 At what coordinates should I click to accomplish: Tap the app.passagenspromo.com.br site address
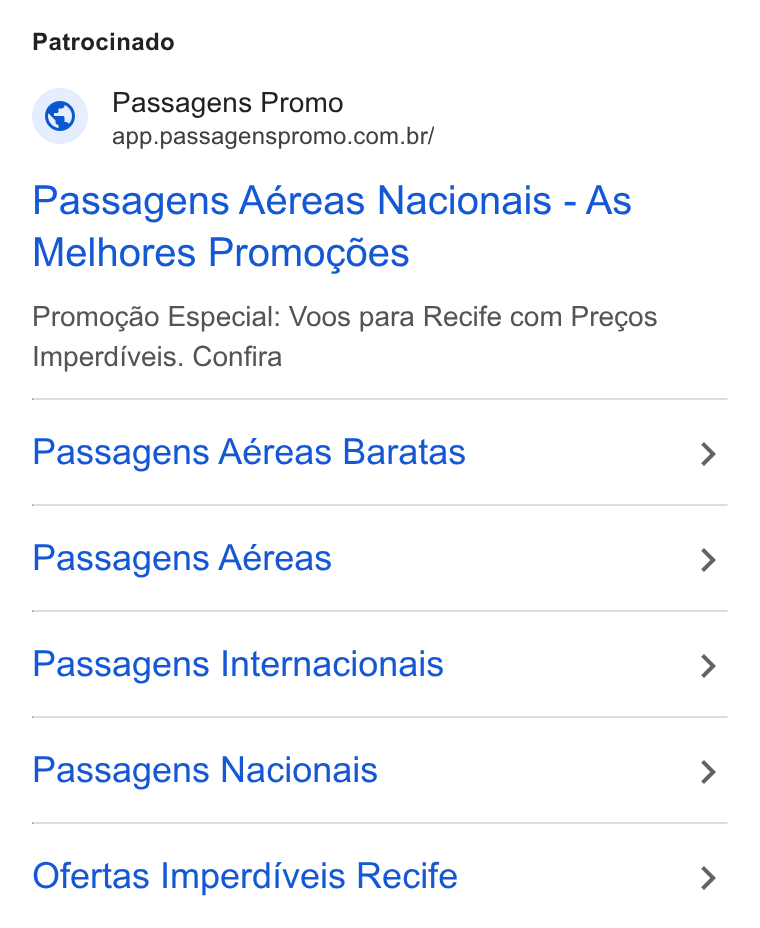coord(273,137)
